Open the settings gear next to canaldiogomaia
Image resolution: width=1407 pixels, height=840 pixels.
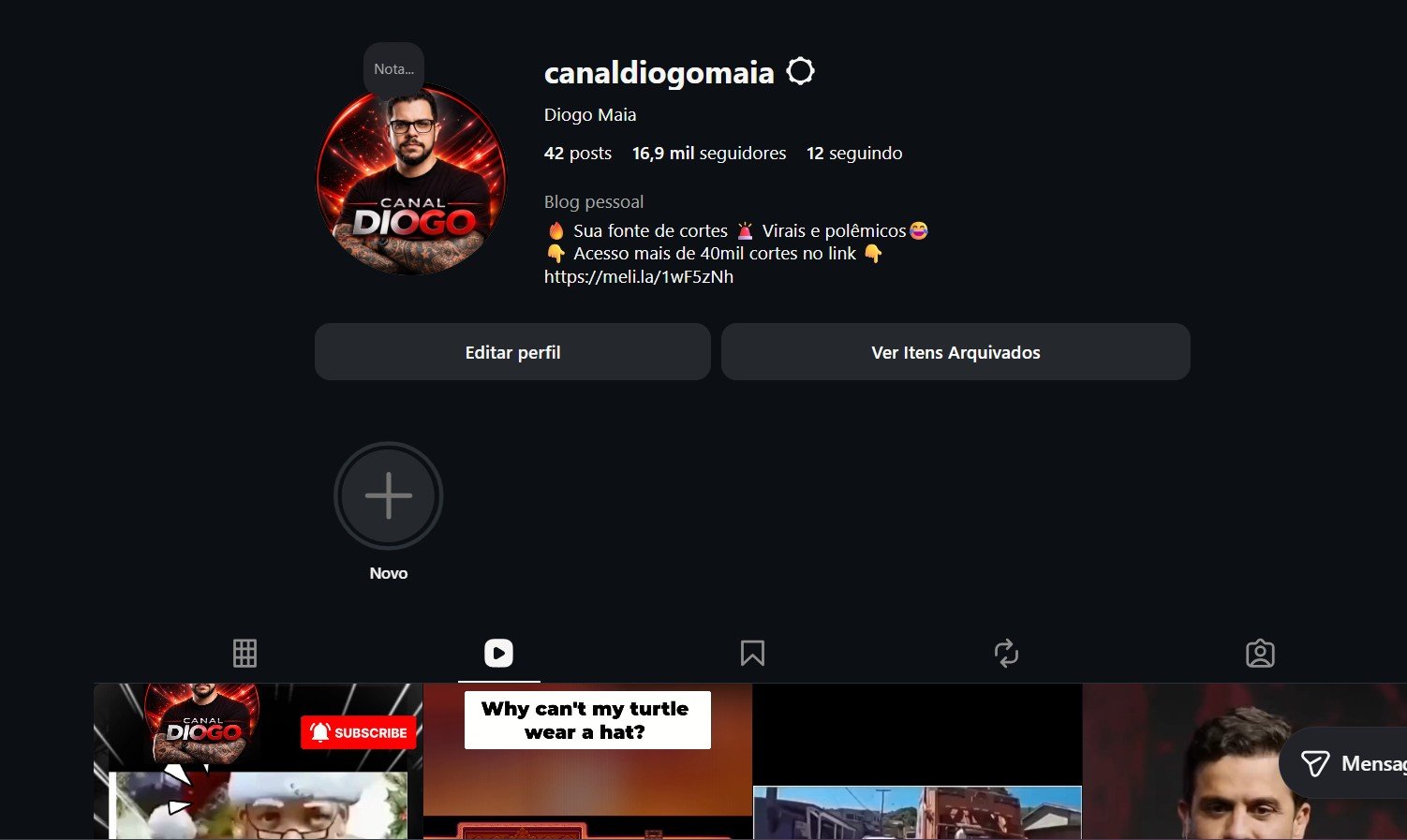[800, 71]
